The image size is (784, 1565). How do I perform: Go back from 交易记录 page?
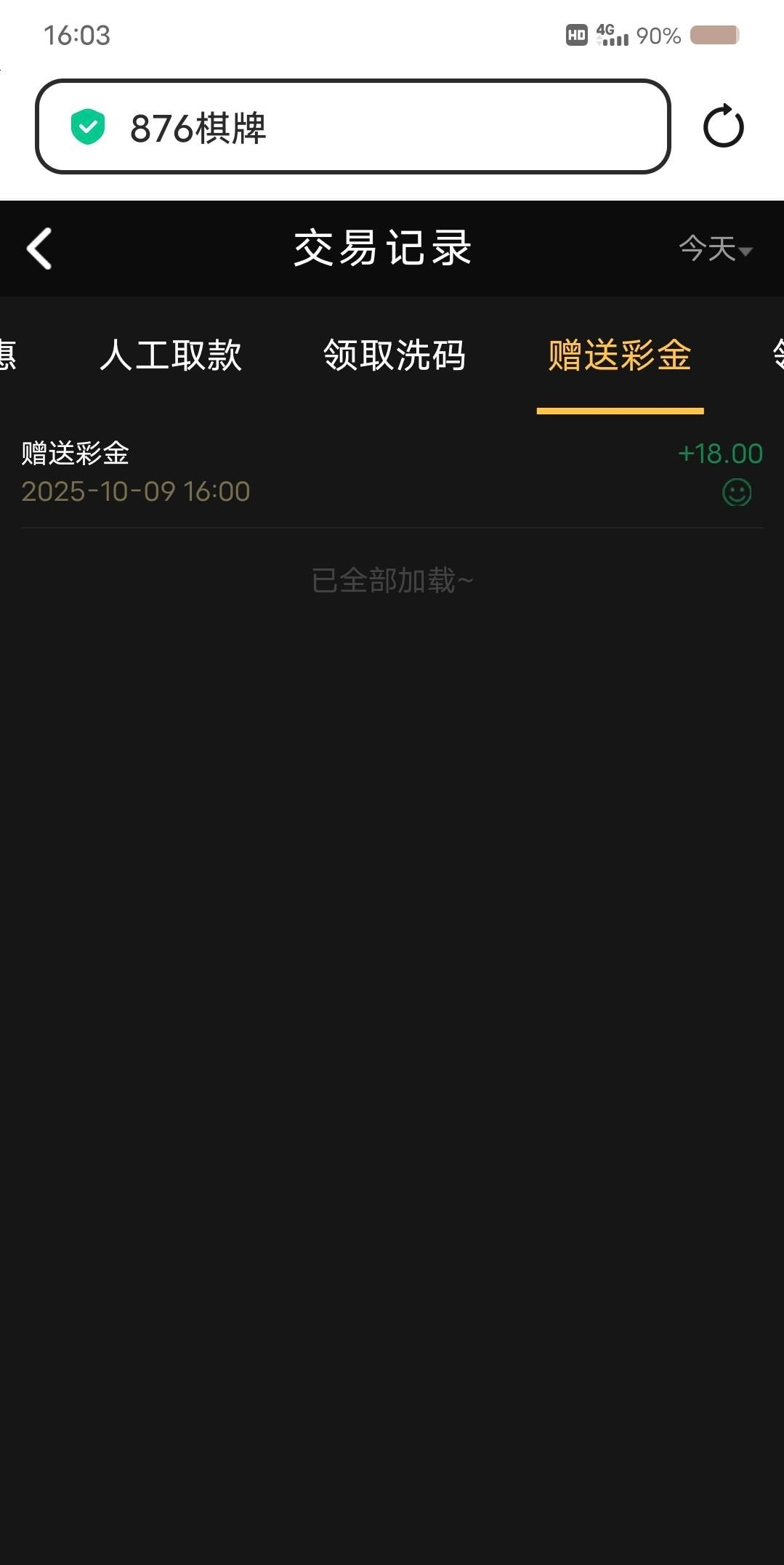(39, 249)
